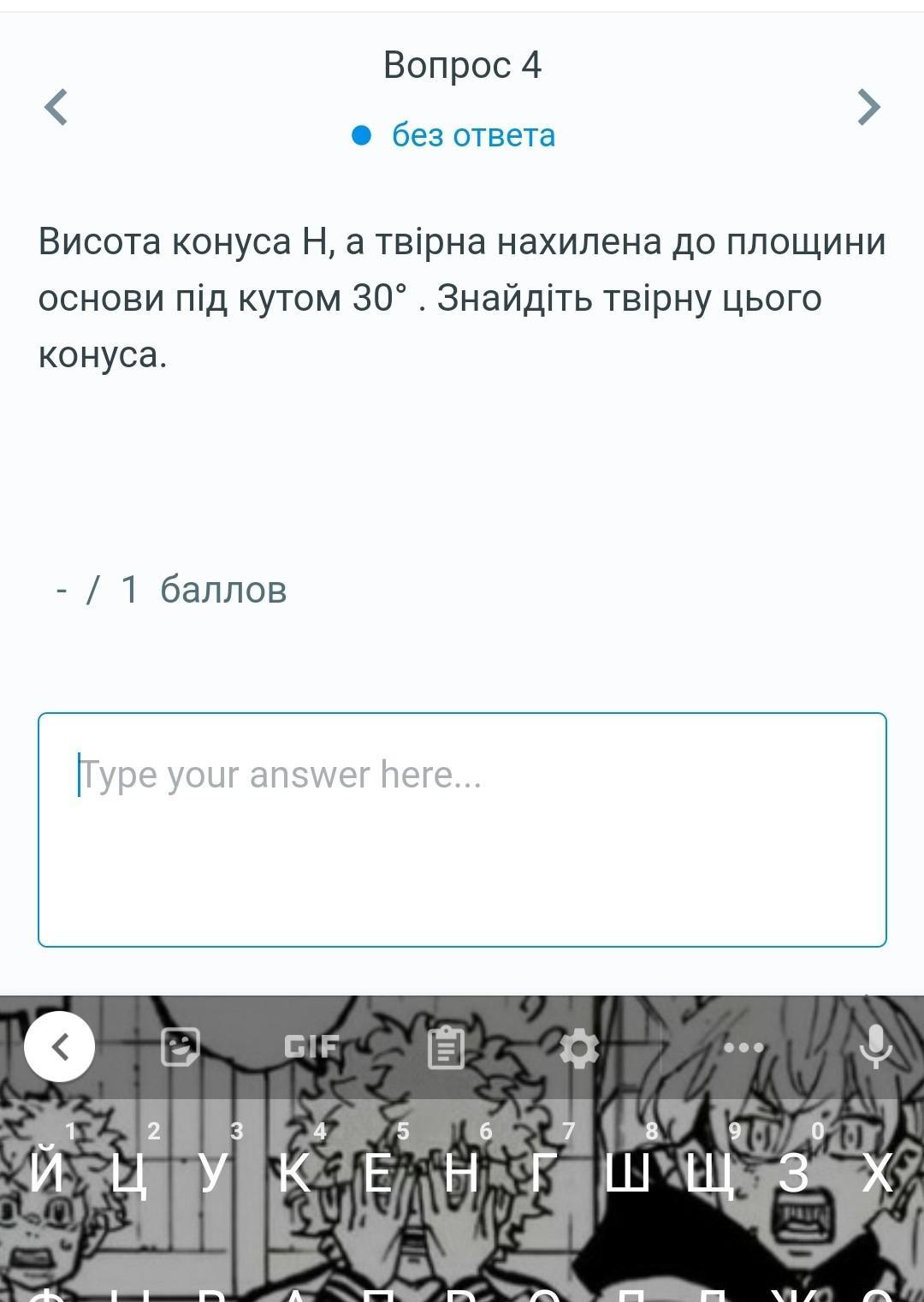This screenshot has width=924, height=1302.
Task: Collapse the keyboard toolbar with back arrow
Action: click(x=60, y=1046)
